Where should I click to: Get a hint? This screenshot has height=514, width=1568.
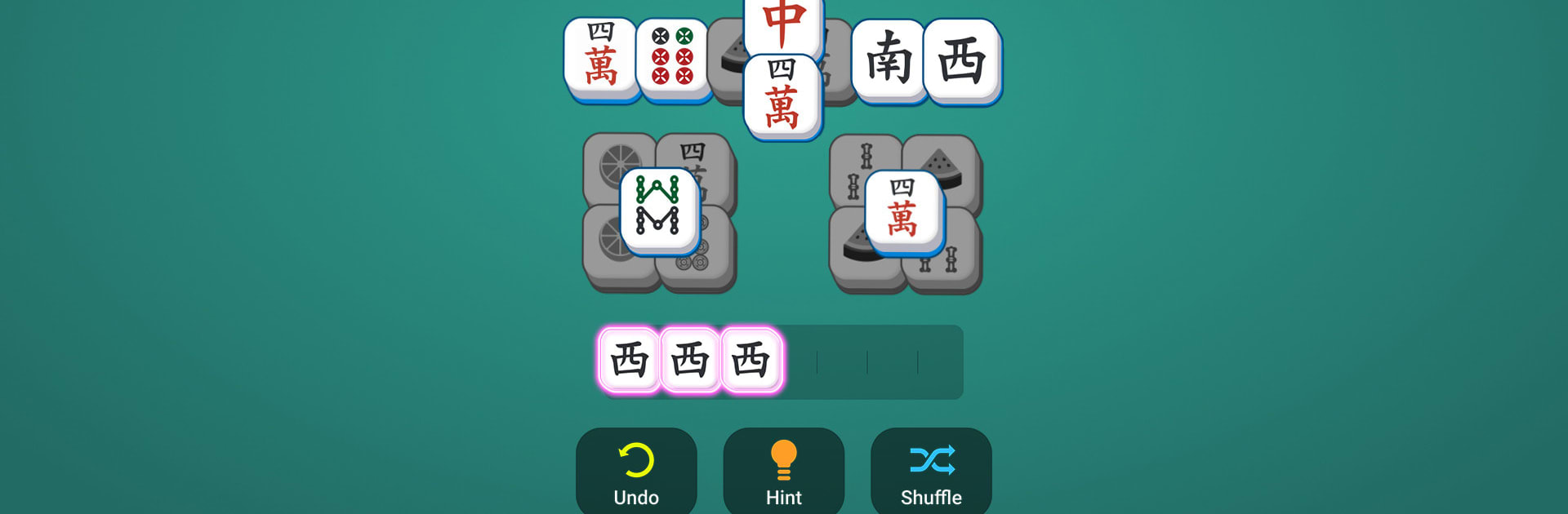[x=783, y=472]
